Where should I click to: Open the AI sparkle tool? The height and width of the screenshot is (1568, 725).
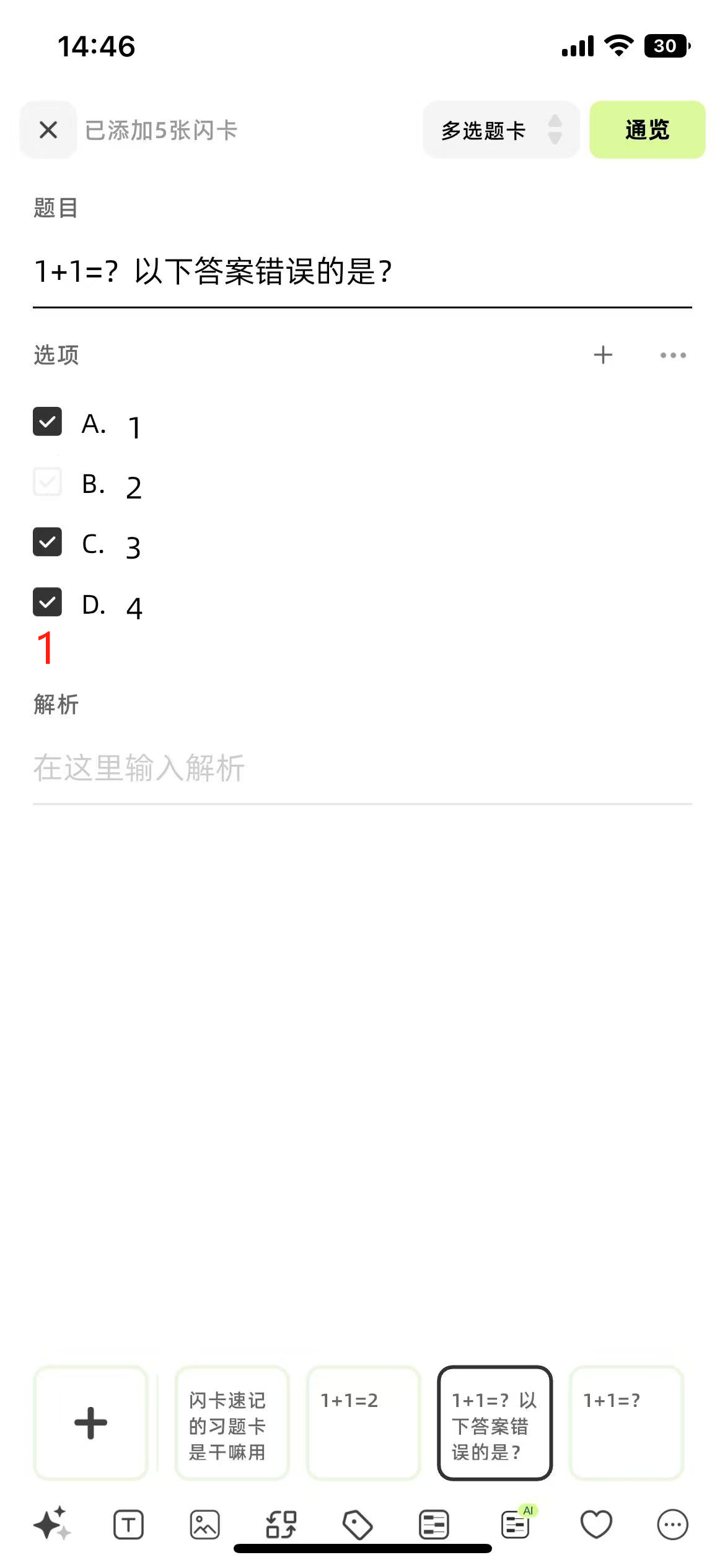point(52,1523)
